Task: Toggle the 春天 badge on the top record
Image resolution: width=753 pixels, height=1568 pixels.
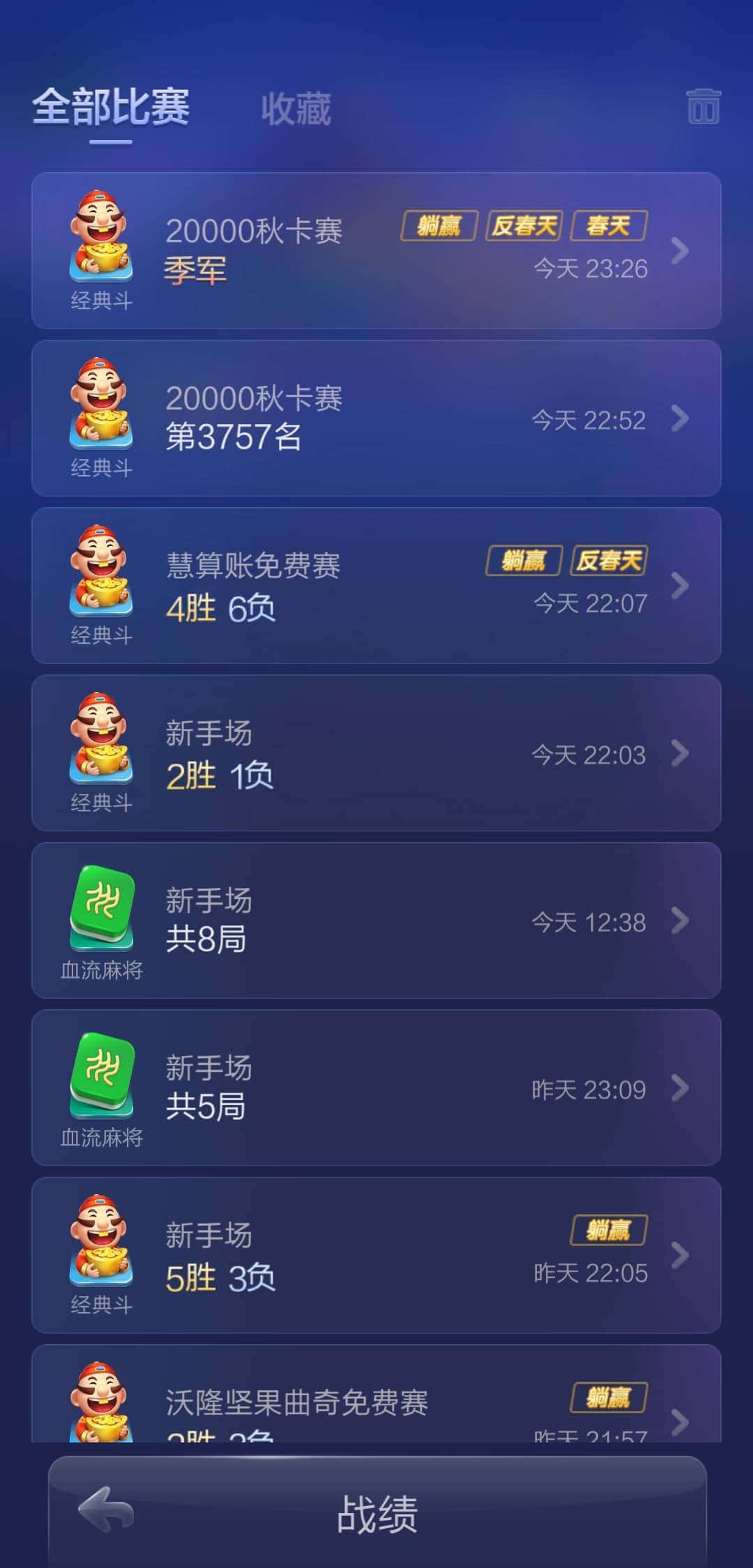Action: pos(607,225)
